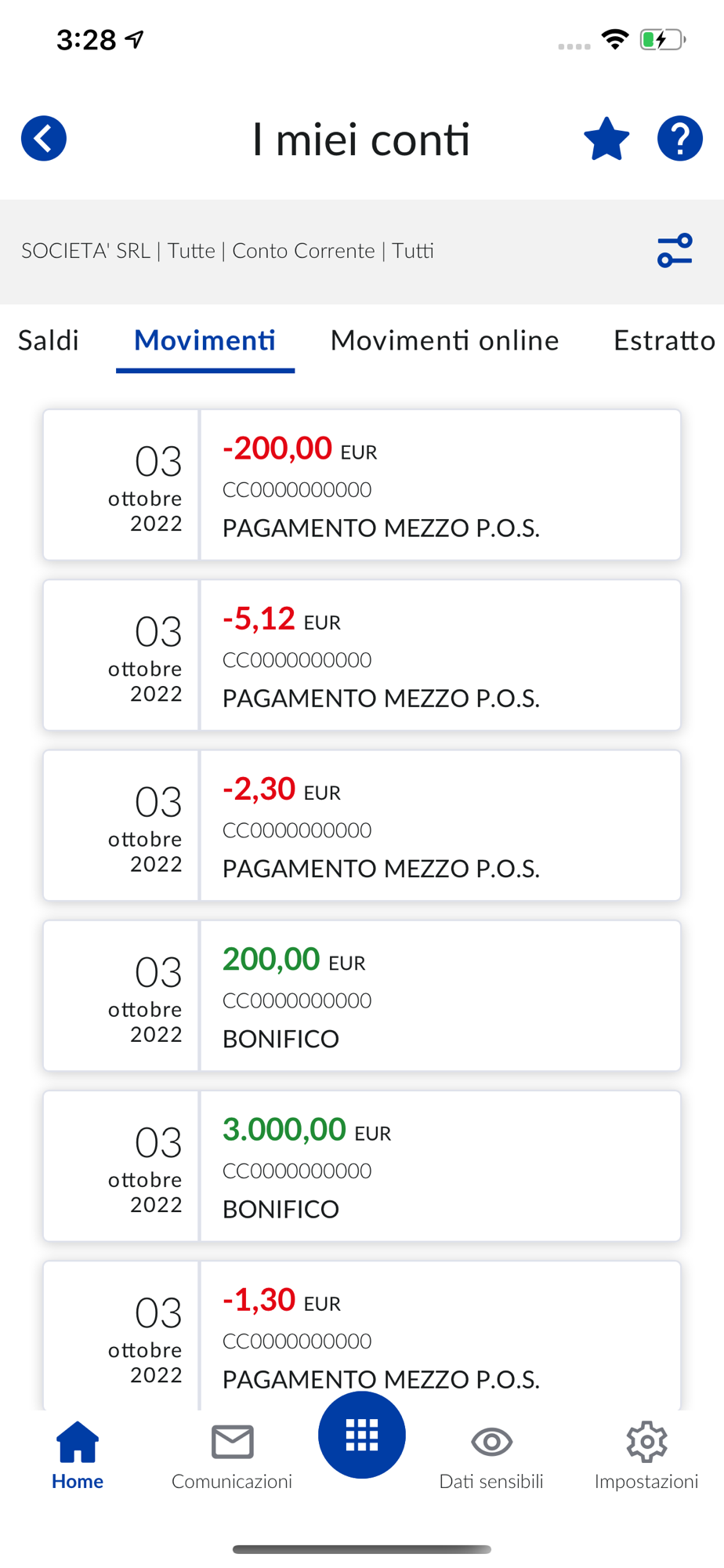Open the -200,00 EUR P.O.S. payment

(x=362, y=485)
